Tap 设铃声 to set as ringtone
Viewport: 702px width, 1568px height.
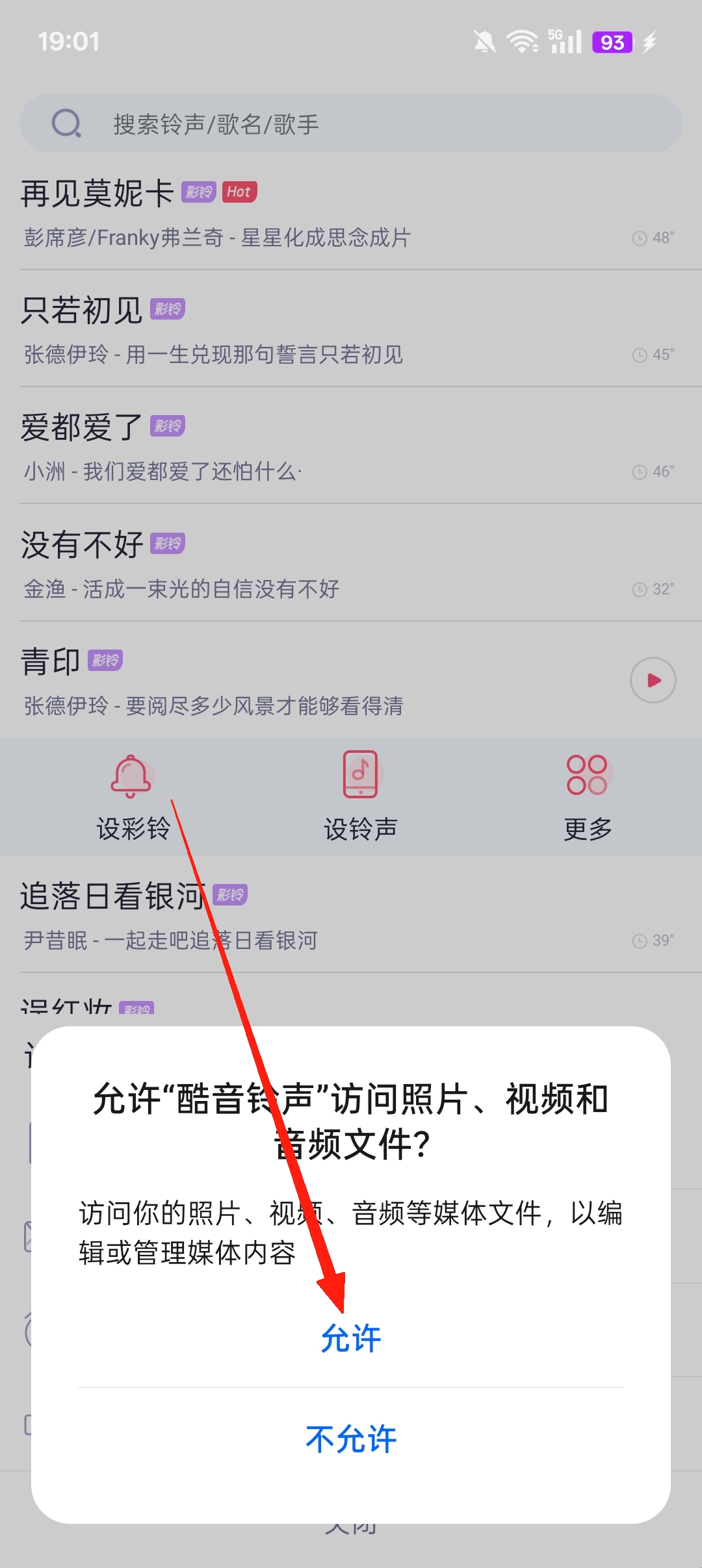(x=360, y=797)
